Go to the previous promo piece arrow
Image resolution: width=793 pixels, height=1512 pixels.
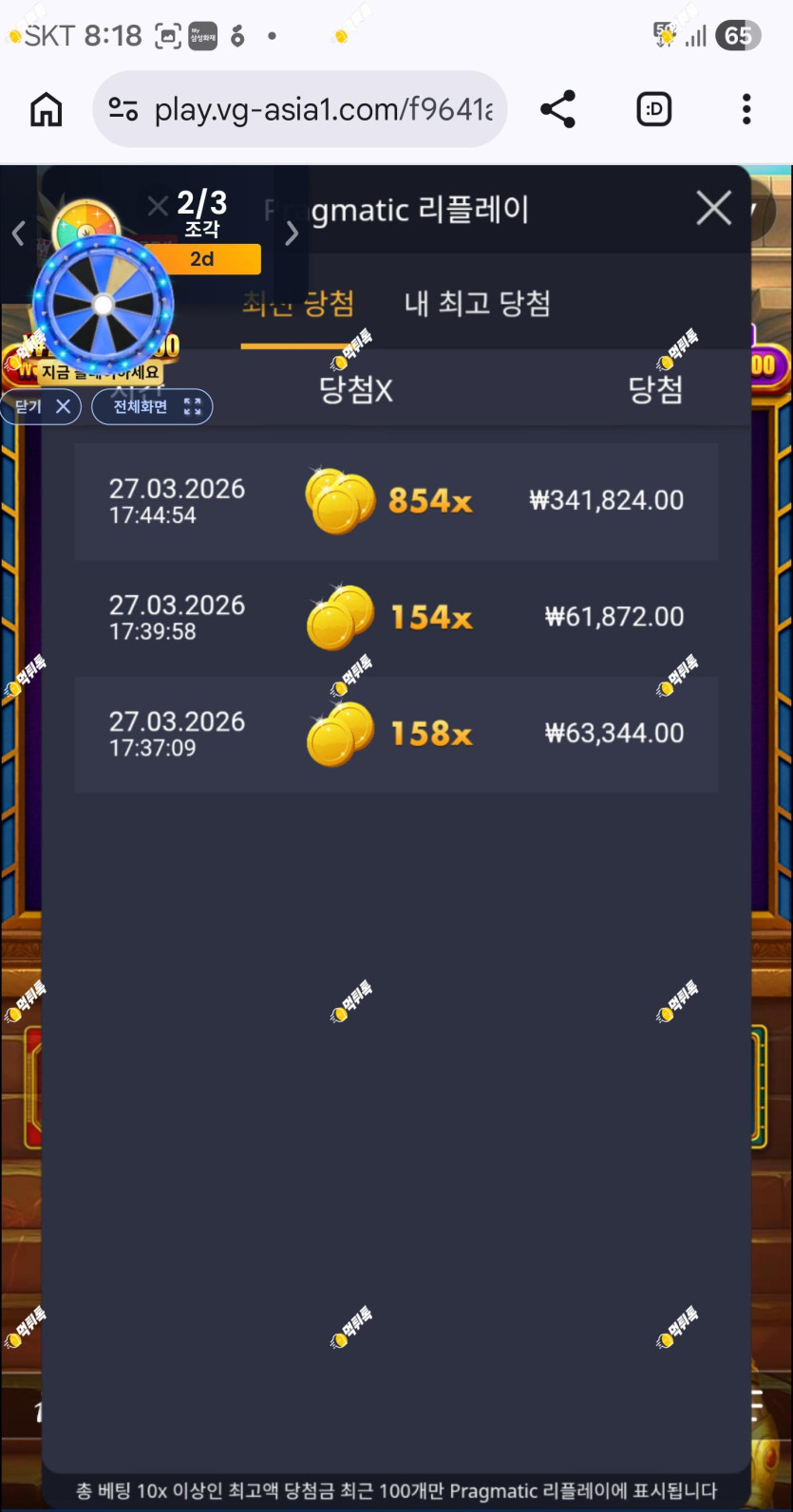point(18,233)
